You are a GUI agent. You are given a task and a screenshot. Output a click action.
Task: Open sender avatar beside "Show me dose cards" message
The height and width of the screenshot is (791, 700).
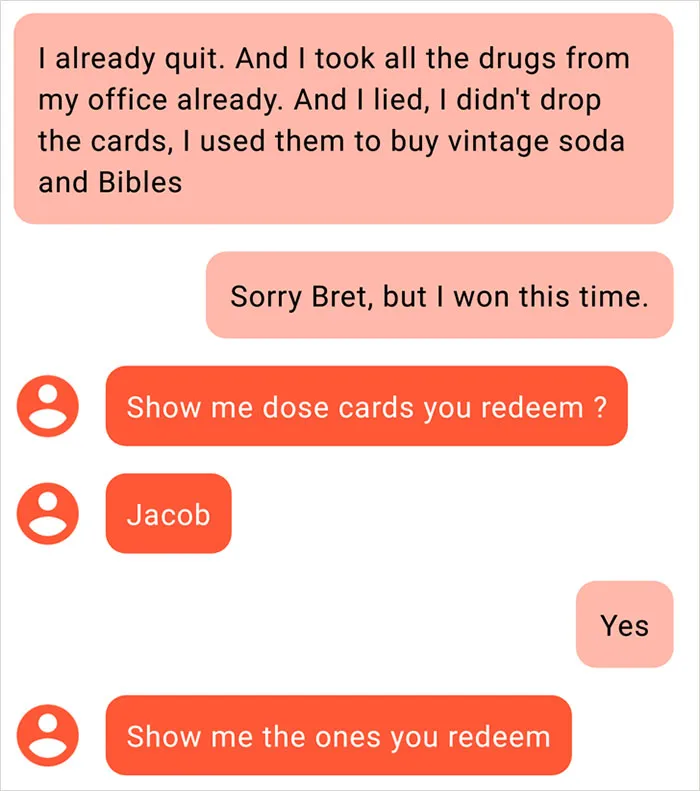click(x=48, y=406)
